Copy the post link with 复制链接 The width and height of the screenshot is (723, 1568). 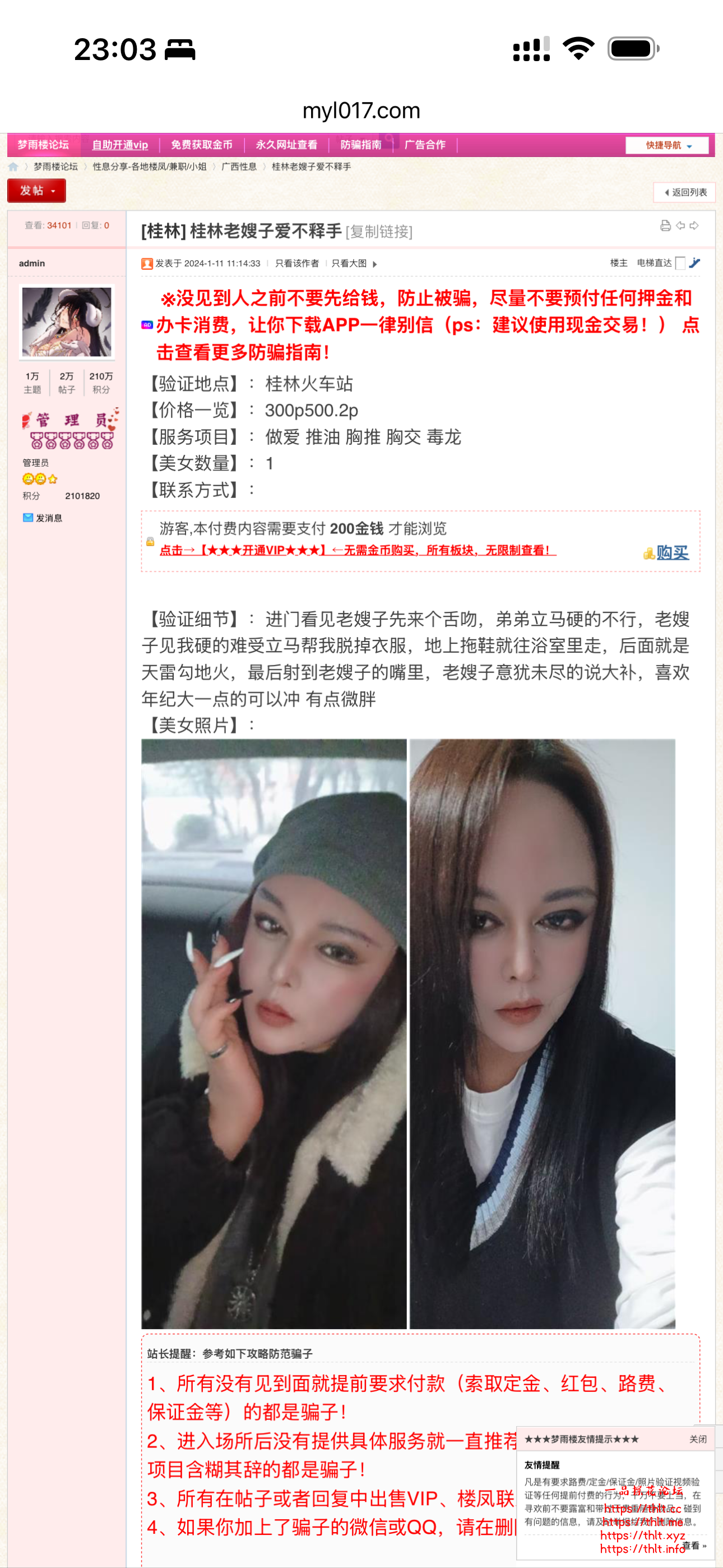tap(379, 232)
